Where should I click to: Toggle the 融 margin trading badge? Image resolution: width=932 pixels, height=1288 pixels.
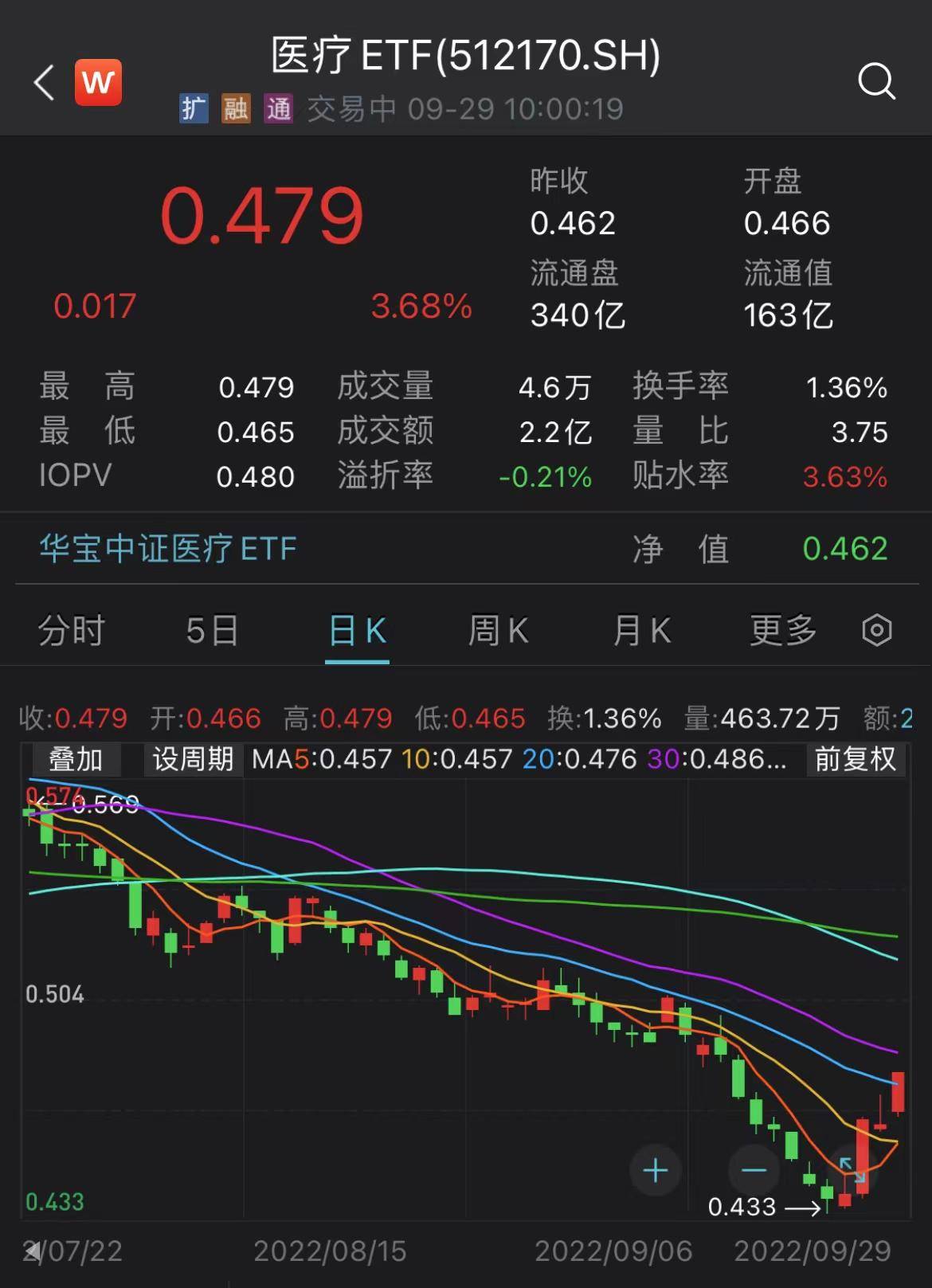(237, 108)
